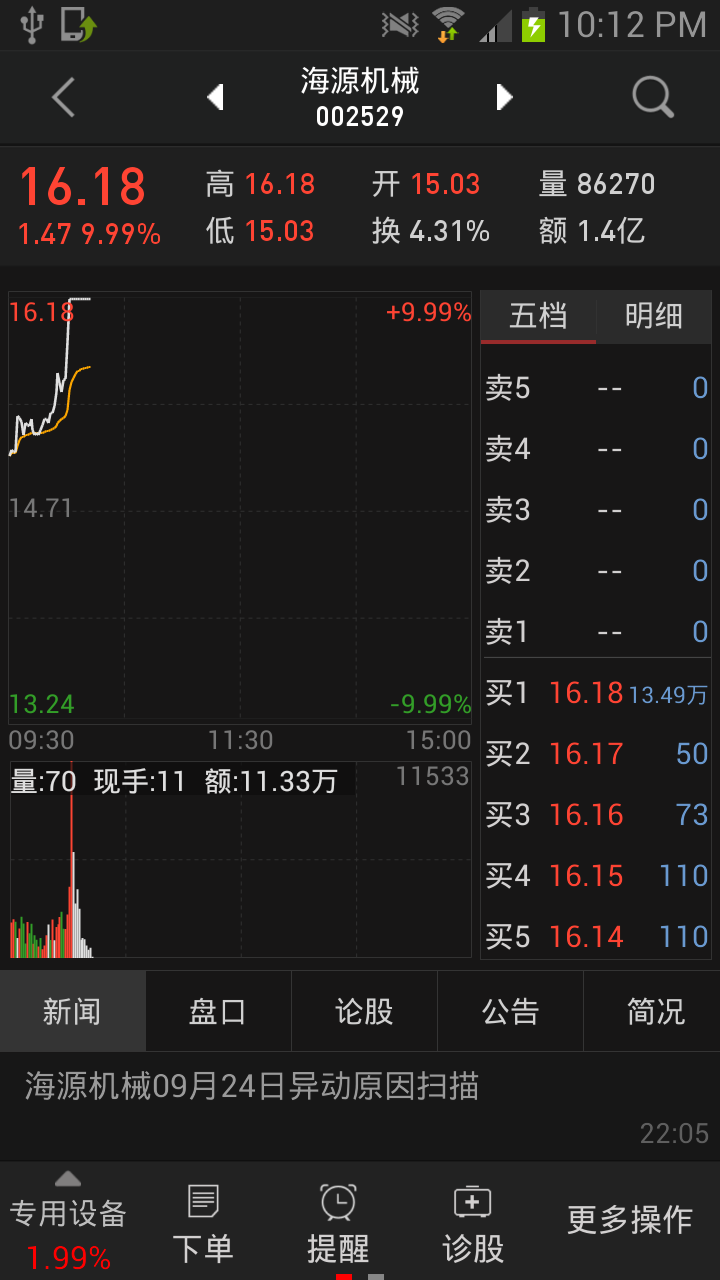Screen dimensions: 720x1280
Task: Switch to the 明细 tab
Action: pos(654,318)
